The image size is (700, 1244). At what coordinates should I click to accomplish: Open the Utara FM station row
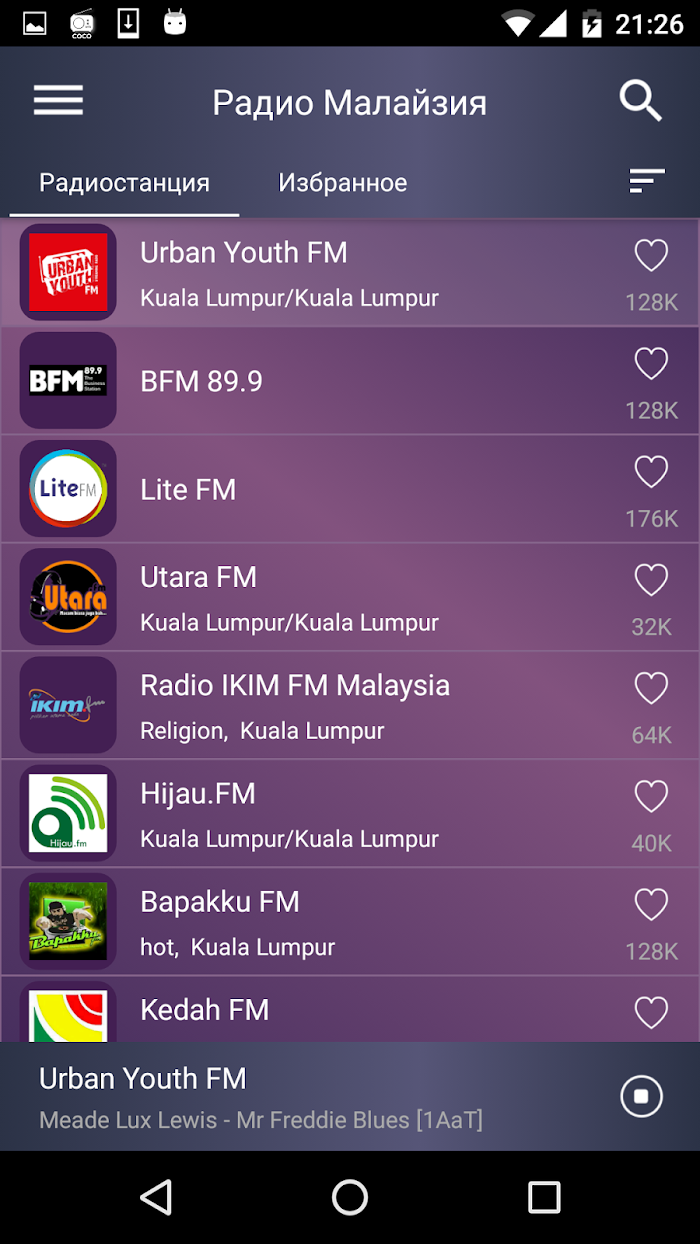[300, 597]
